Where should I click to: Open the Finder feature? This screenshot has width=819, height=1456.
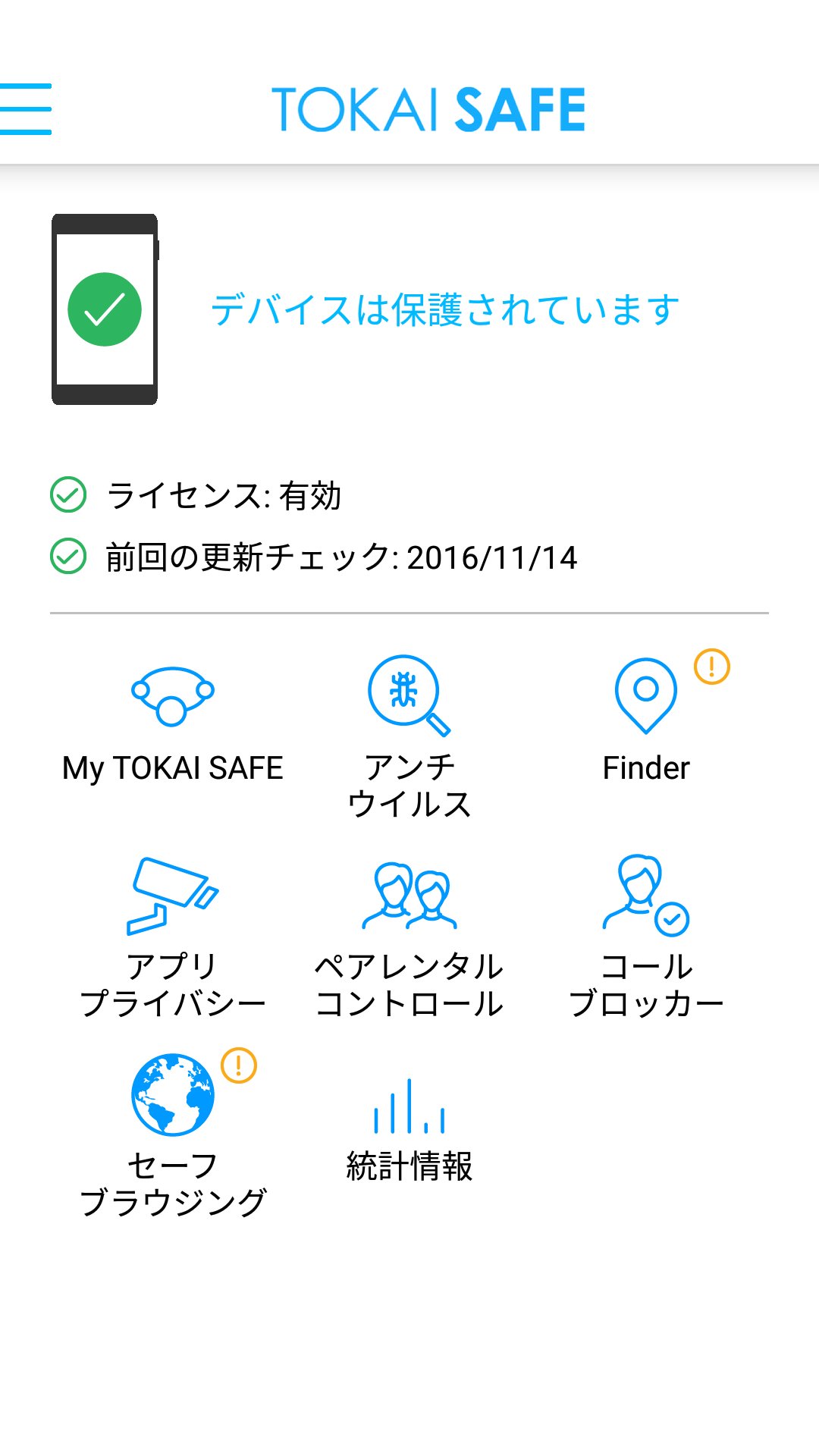[x=646, y=719]
